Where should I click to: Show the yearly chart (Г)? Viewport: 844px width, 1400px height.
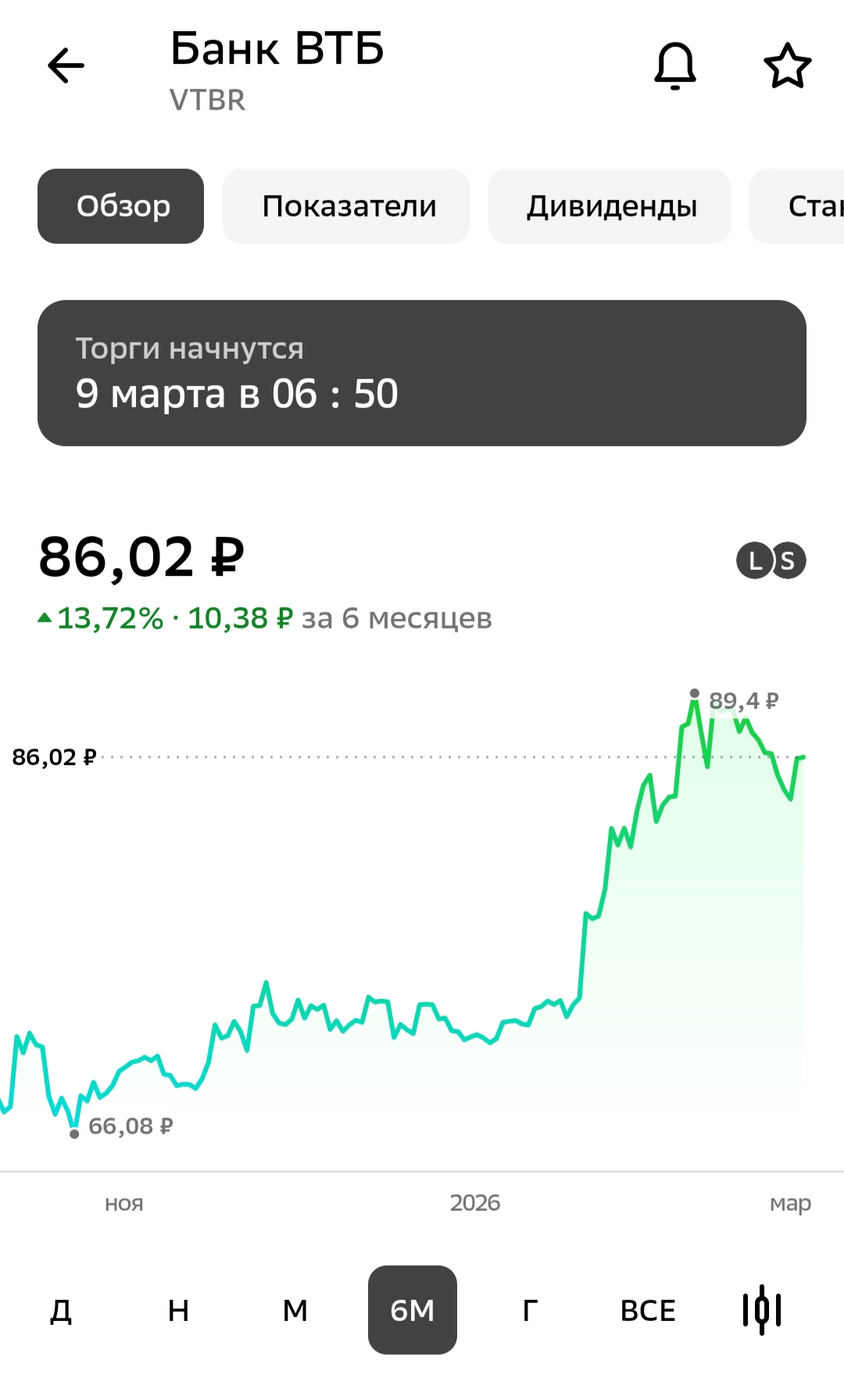point(530,1310)
